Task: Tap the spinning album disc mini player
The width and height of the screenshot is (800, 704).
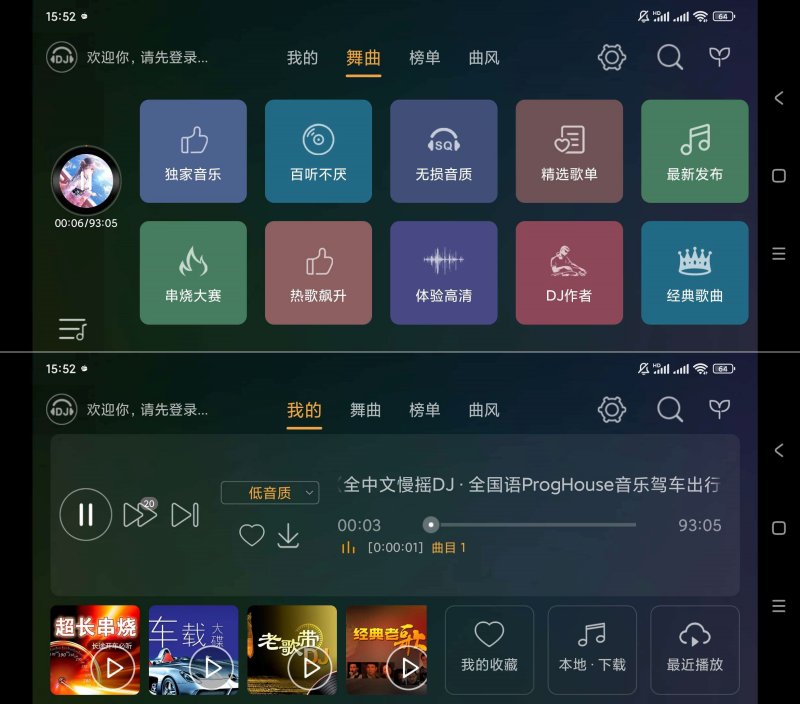Action: [x=86, y=181]
